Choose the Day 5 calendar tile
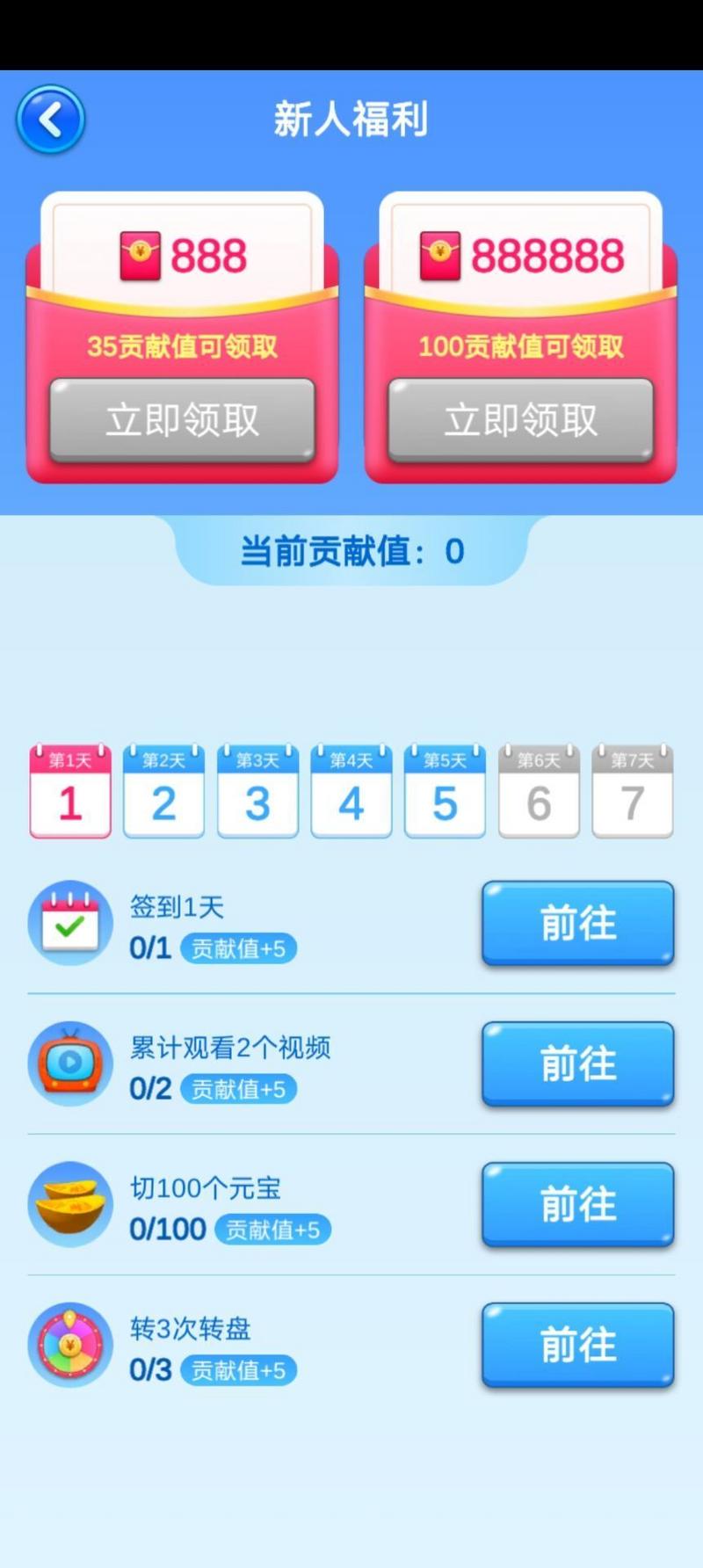 point(445,791)
